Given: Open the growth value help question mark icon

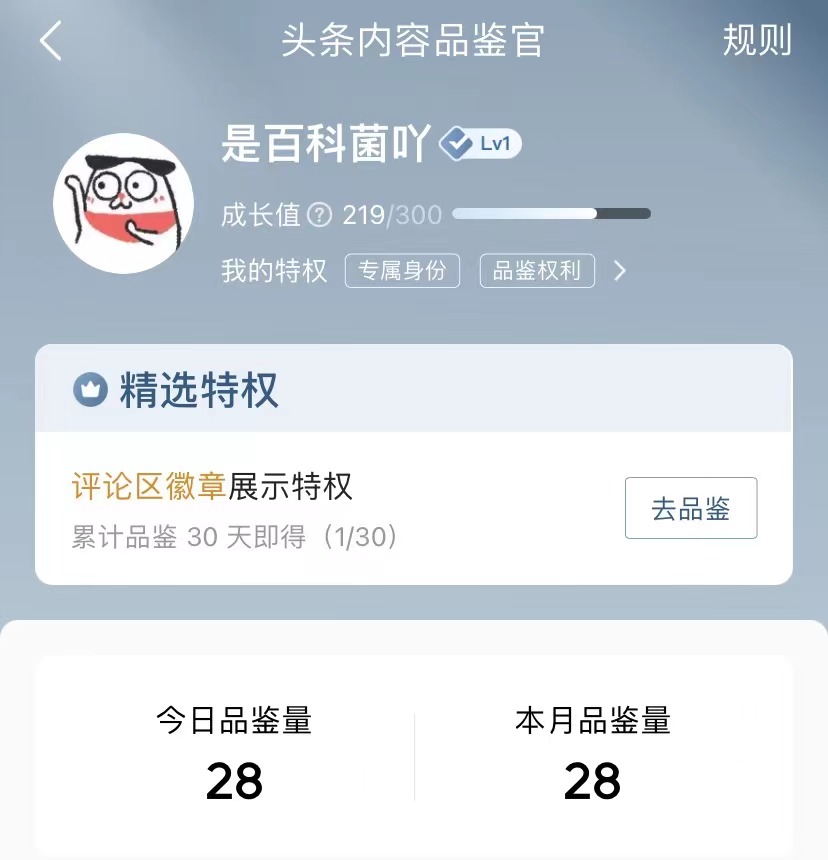Looking at the screenshot, I should (319, 213).
